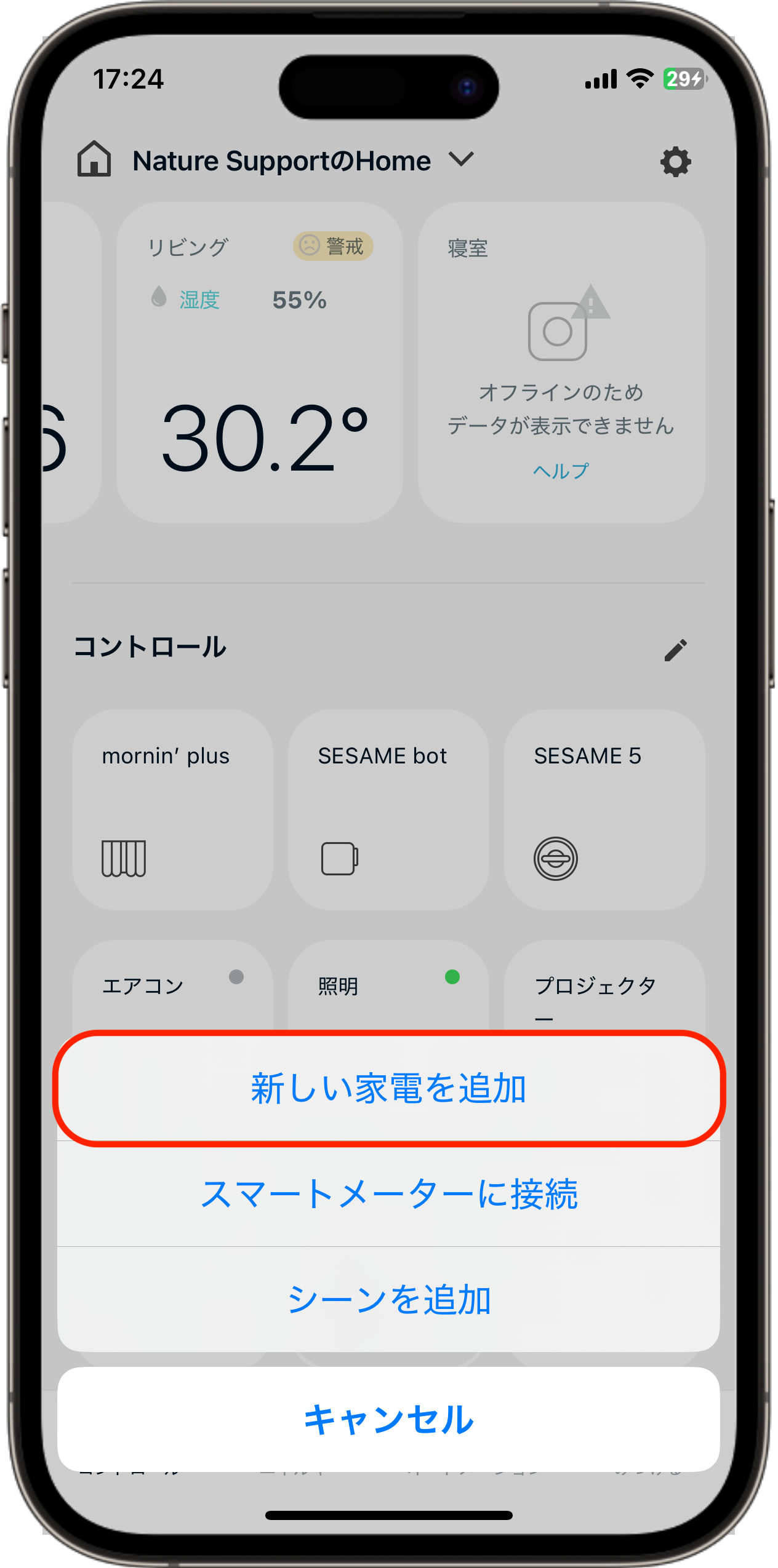Dismiss the sheet with キャンセル
Image resolution: width=778 pixels, height=1568 pixels.
click(388, 1419)
